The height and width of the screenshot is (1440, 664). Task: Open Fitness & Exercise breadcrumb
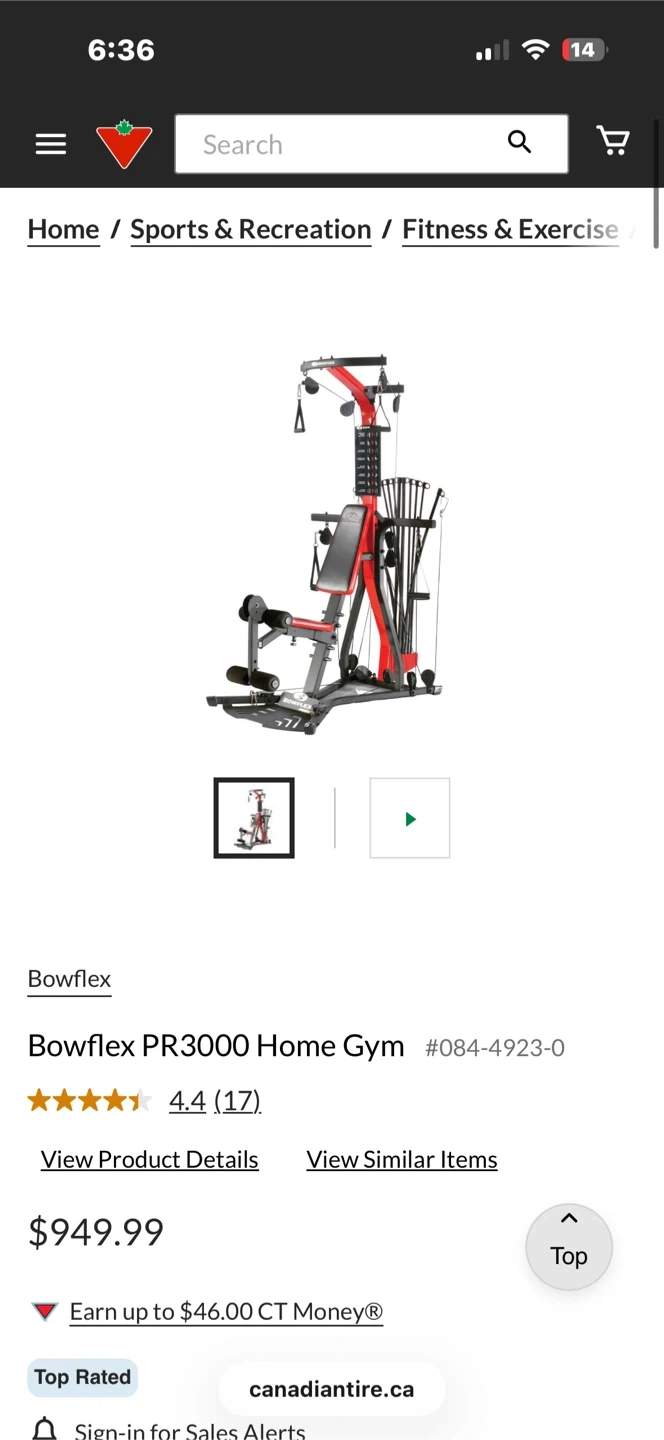510,229
